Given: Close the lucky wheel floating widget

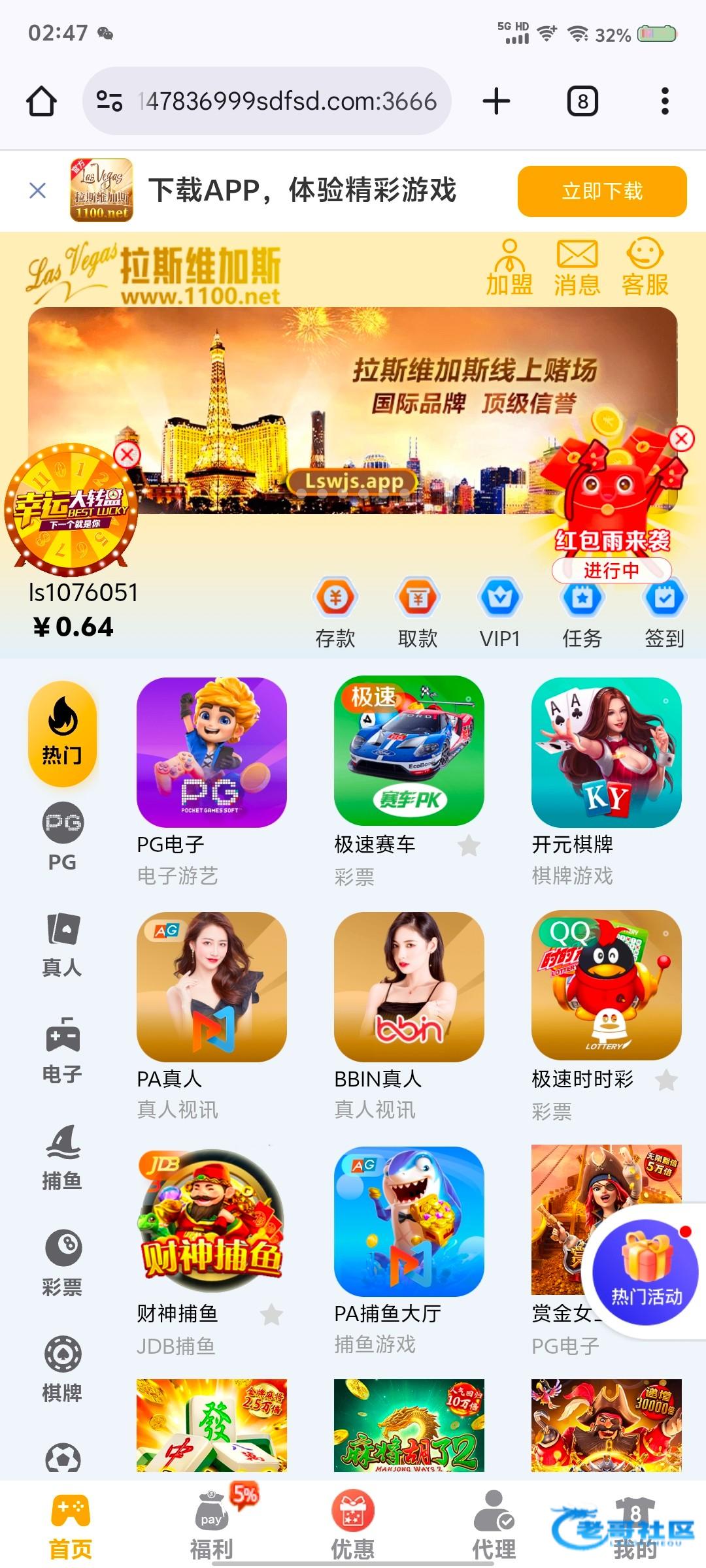Looking at the screenshot, I should 127,455.
